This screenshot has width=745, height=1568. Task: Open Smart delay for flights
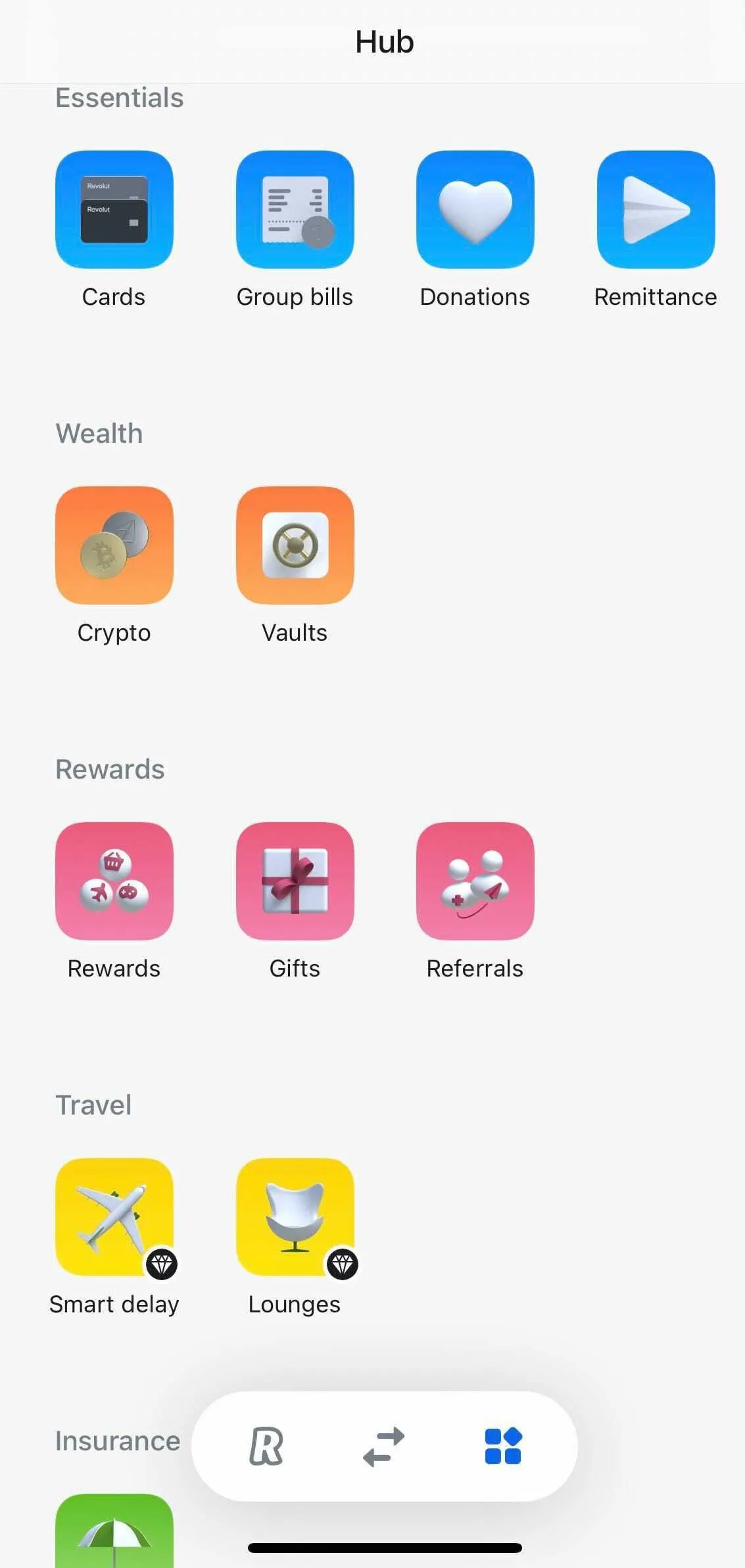pos(114,1216)
